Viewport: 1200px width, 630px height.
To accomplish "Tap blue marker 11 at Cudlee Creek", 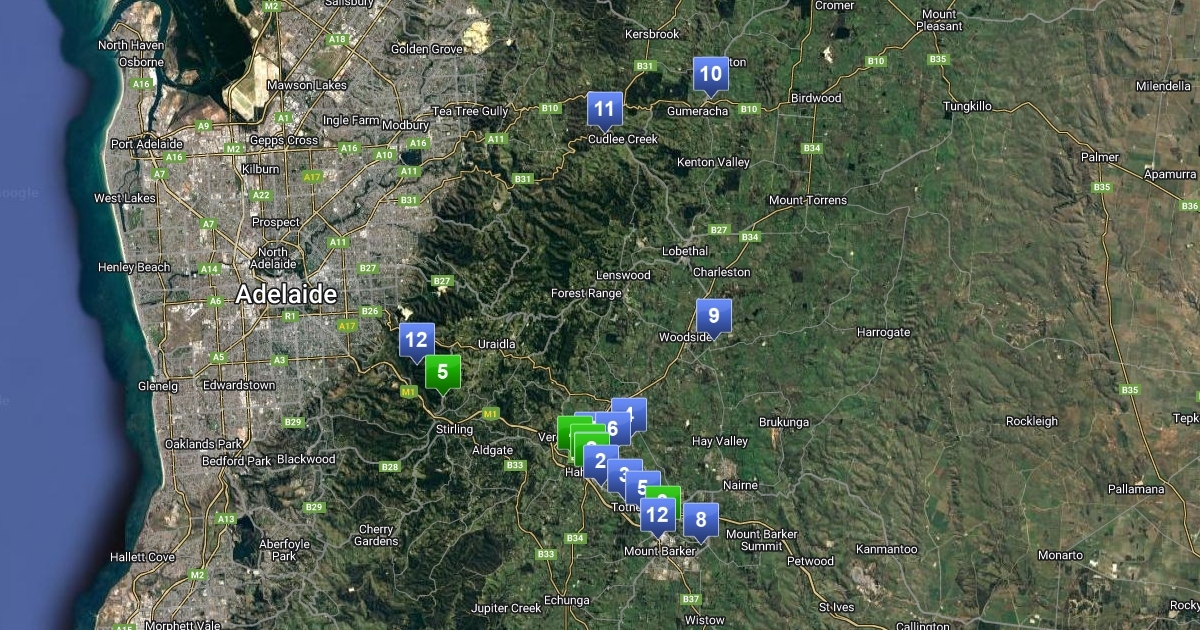I will (x=604, y=108).
